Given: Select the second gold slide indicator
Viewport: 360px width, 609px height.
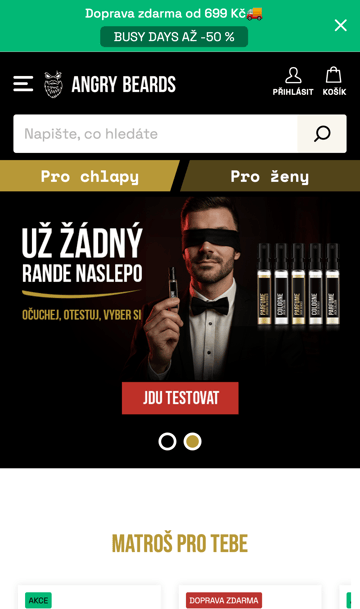Looking at the screenshot, I should (192, 442).
